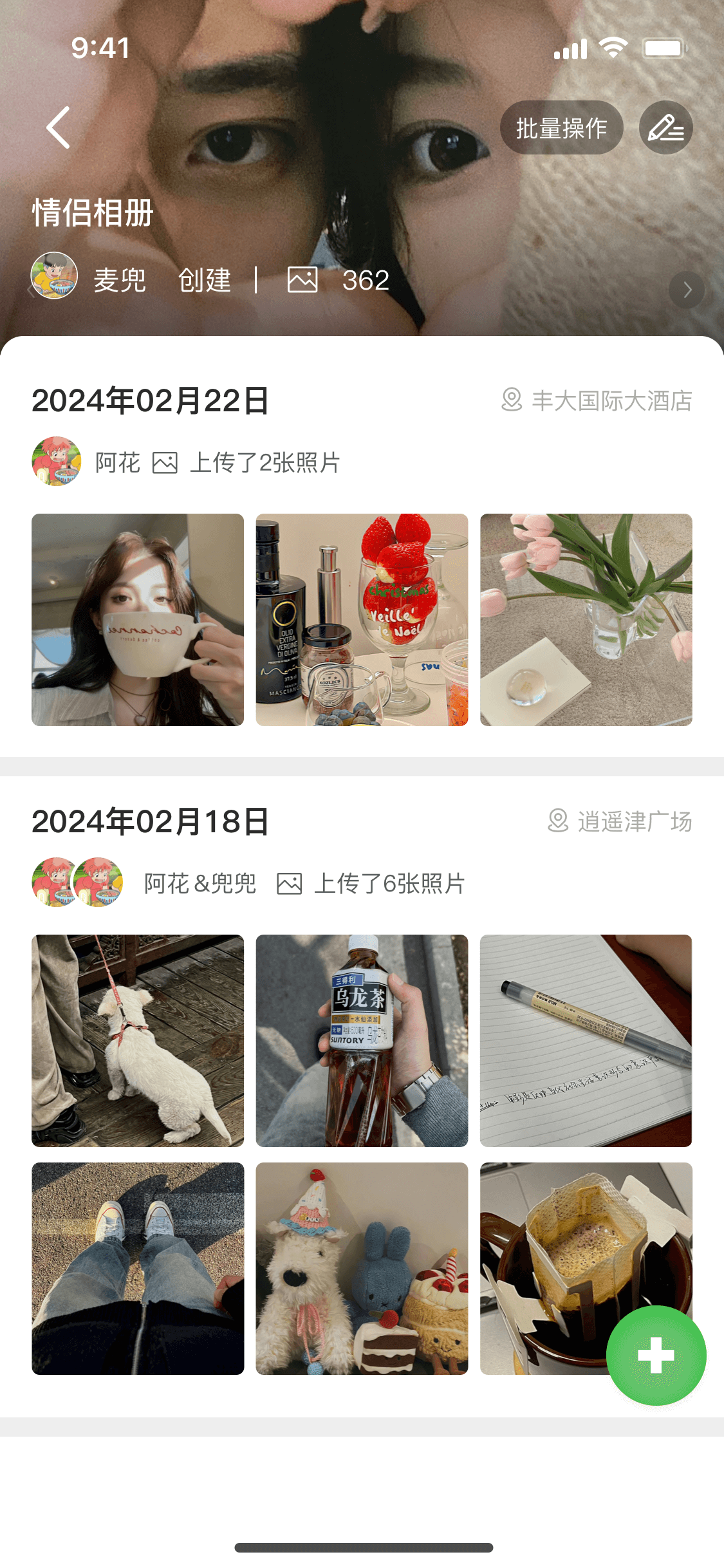Tap the 批量操作 batch operations button

(561, 128)
